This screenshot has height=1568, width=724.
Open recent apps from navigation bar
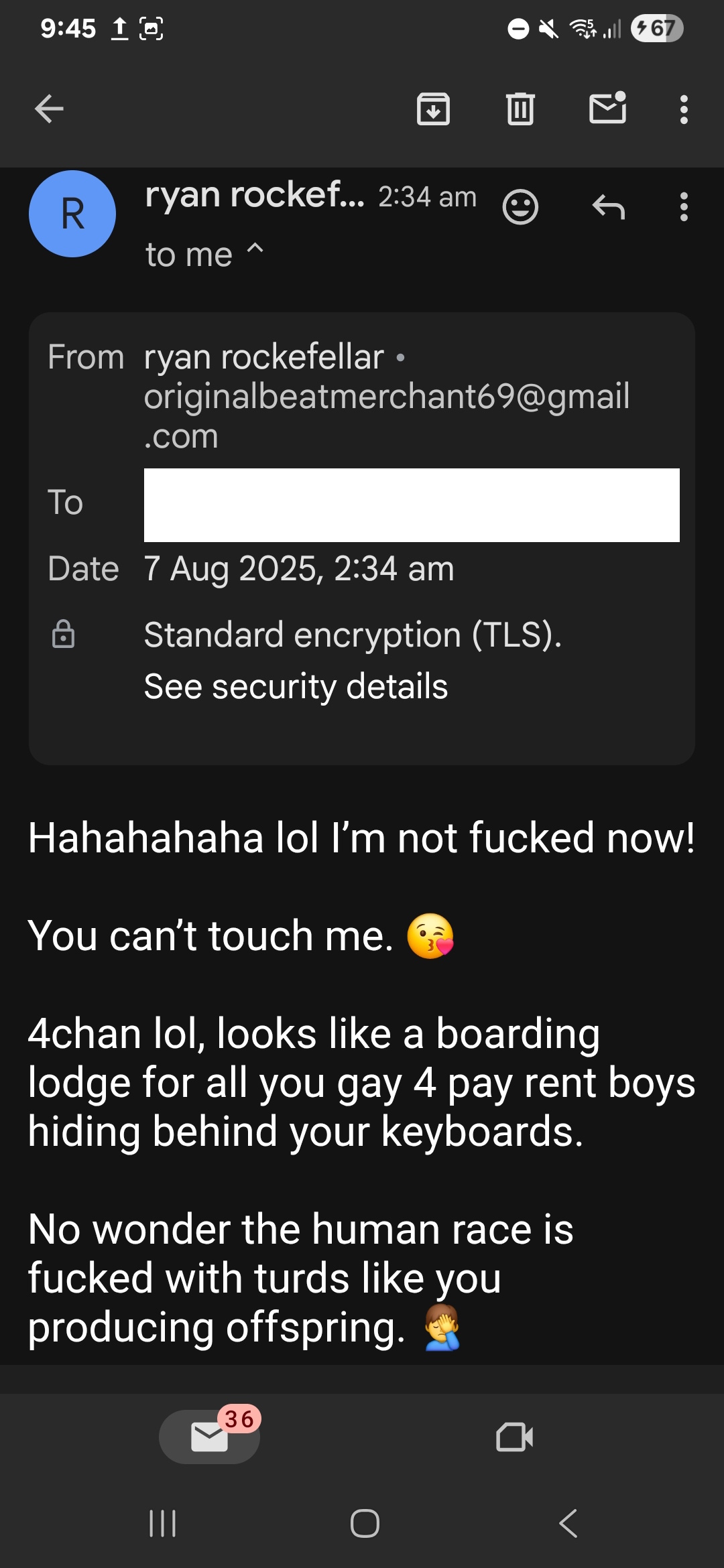click(162, 1523)
